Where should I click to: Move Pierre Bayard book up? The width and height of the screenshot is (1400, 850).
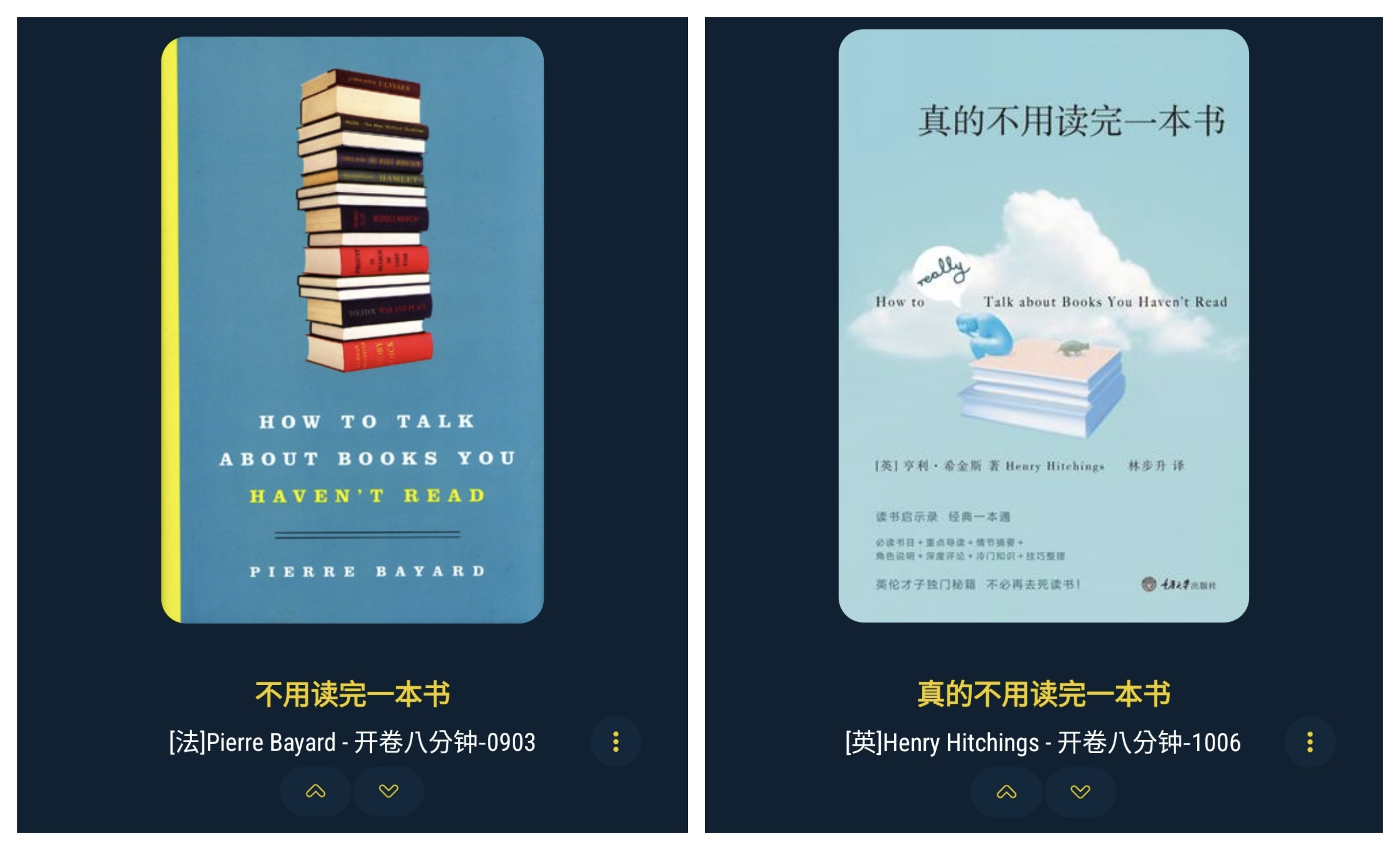pyautogui.click(x=316, y=791)
